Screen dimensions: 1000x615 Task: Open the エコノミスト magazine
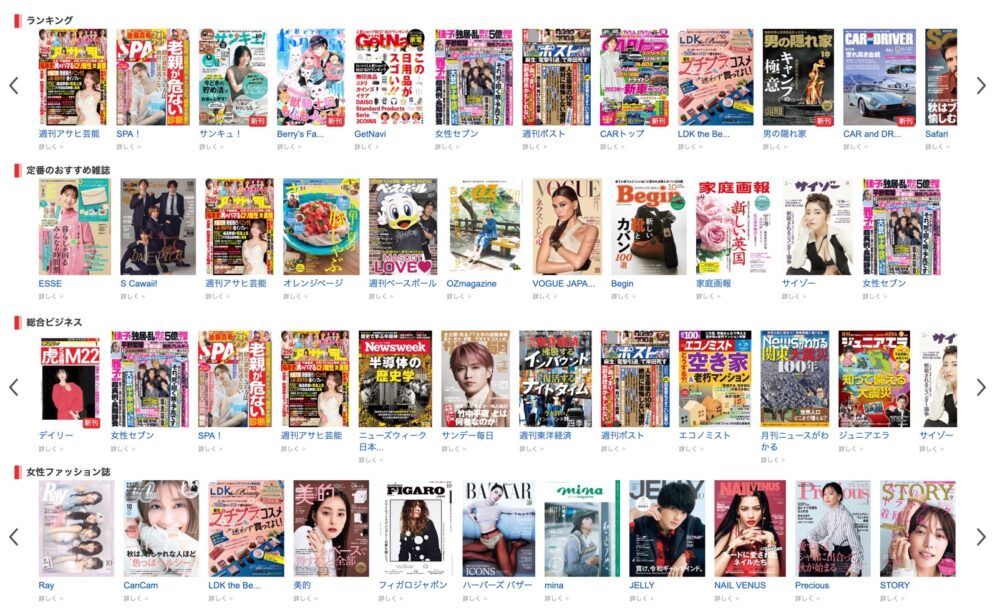[715, 379]
